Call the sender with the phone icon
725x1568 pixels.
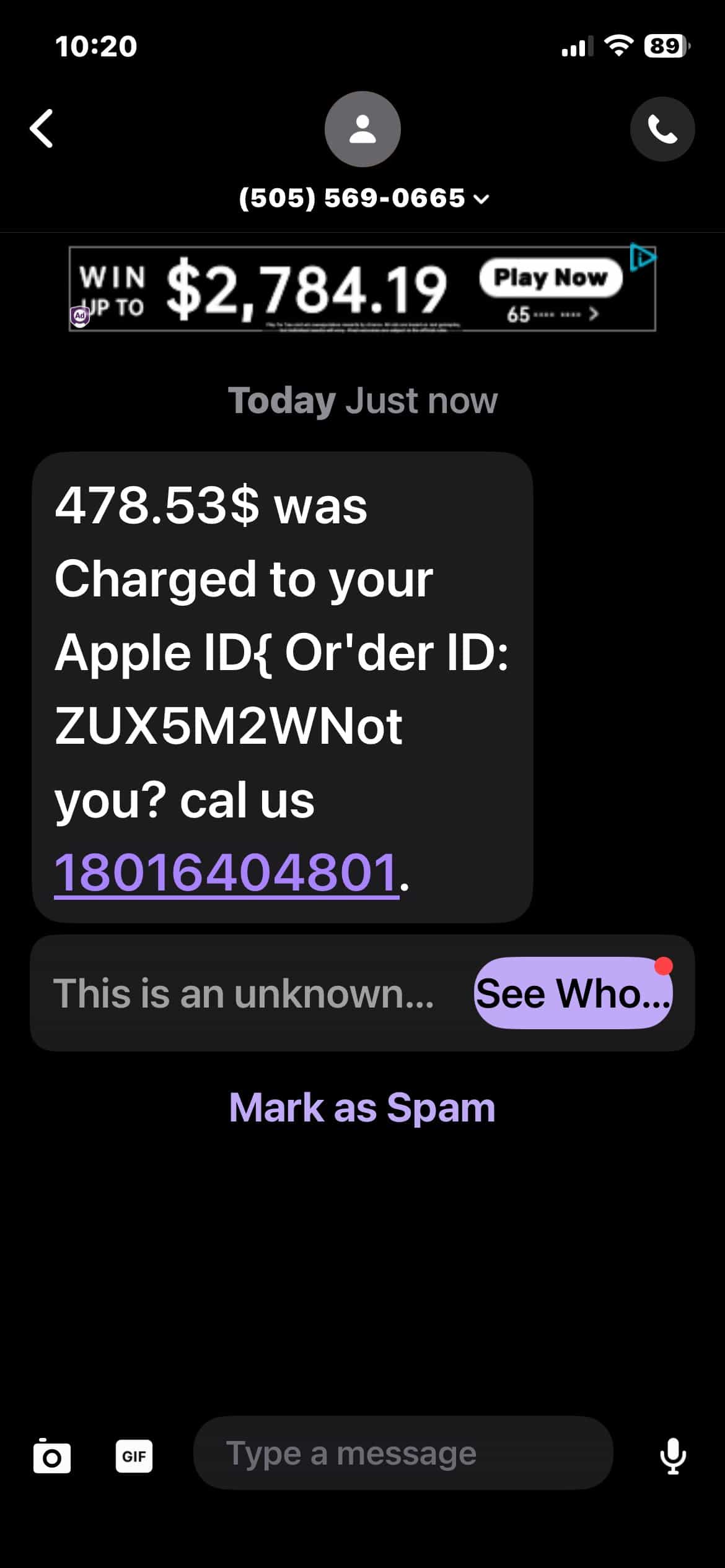pyautogui.click(x=662, y=129)
